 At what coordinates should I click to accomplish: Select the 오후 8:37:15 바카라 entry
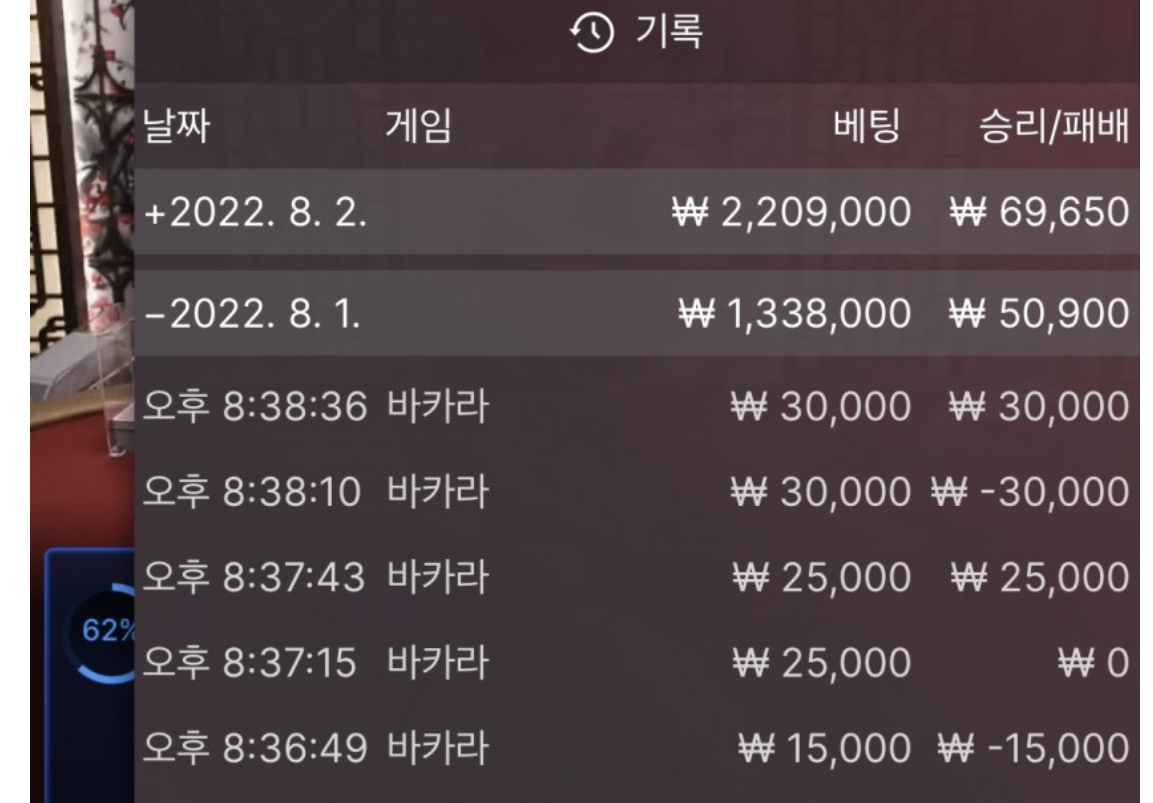click(636, 662)
